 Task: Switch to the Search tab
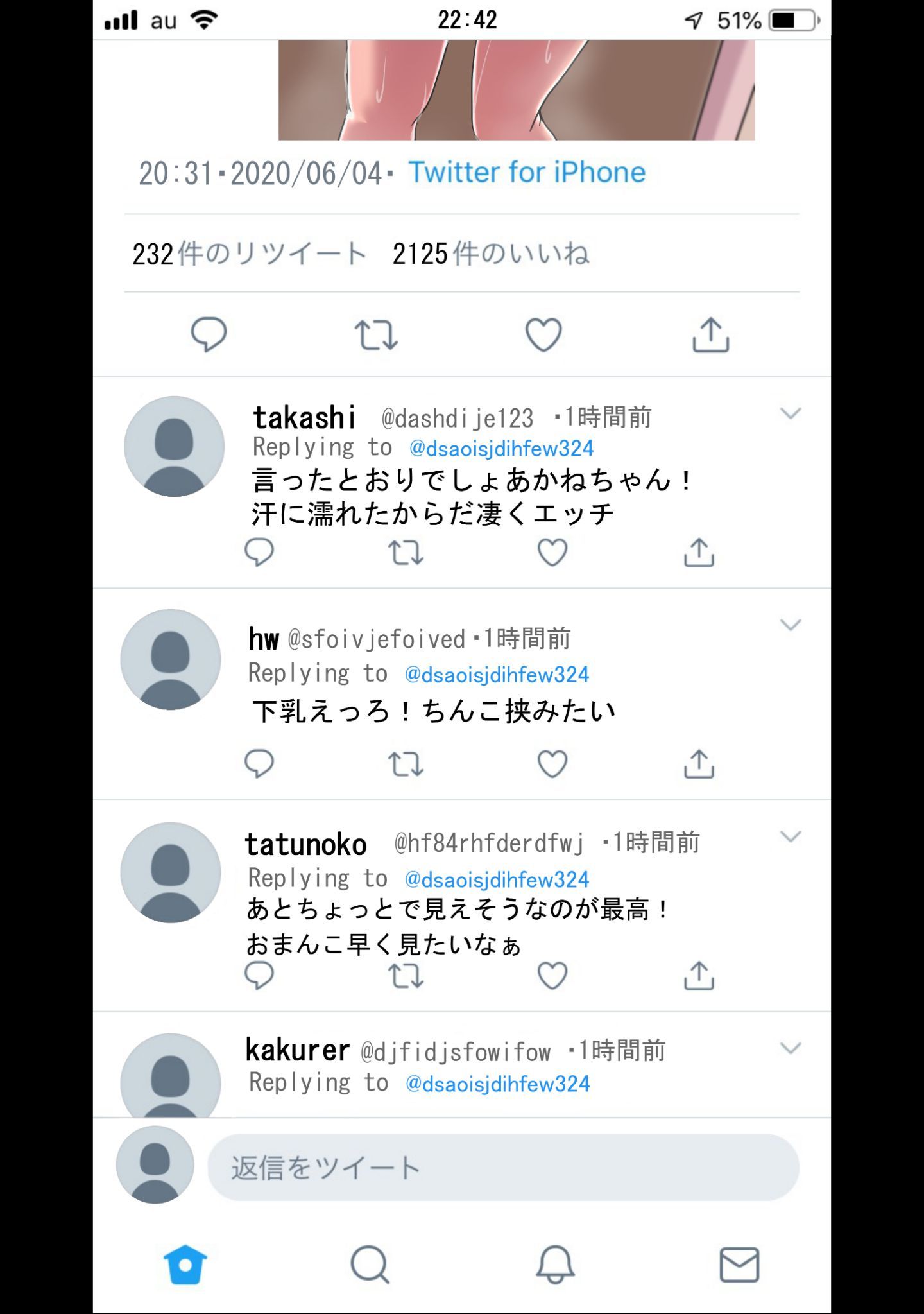[x=370, y=1265]
